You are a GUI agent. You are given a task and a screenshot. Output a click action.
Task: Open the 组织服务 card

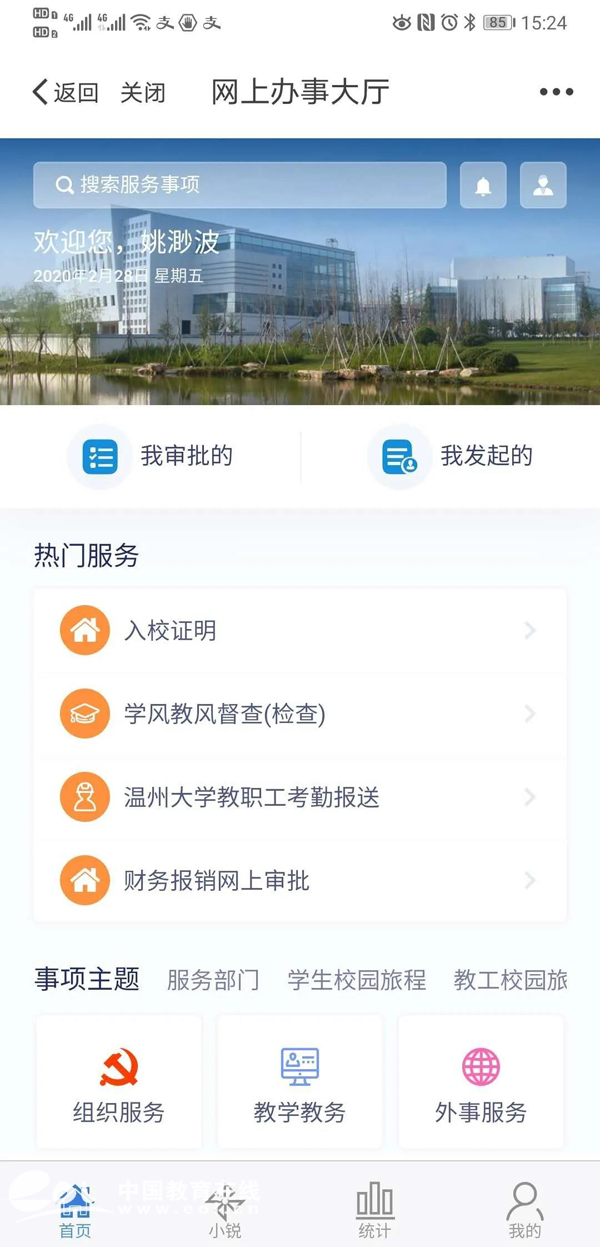point(119,1084)
